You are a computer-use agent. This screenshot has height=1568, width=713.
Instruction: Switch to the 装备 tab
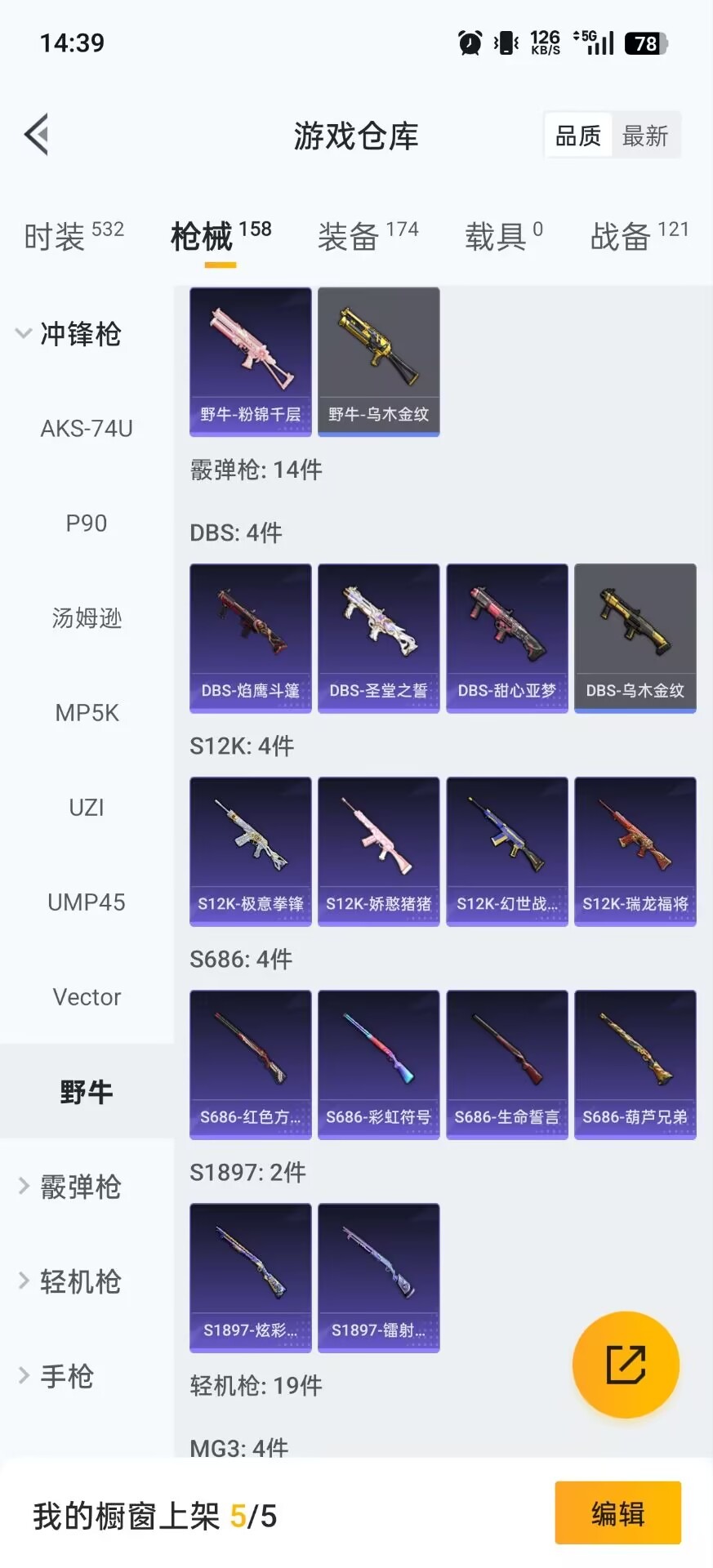(368, 237)
